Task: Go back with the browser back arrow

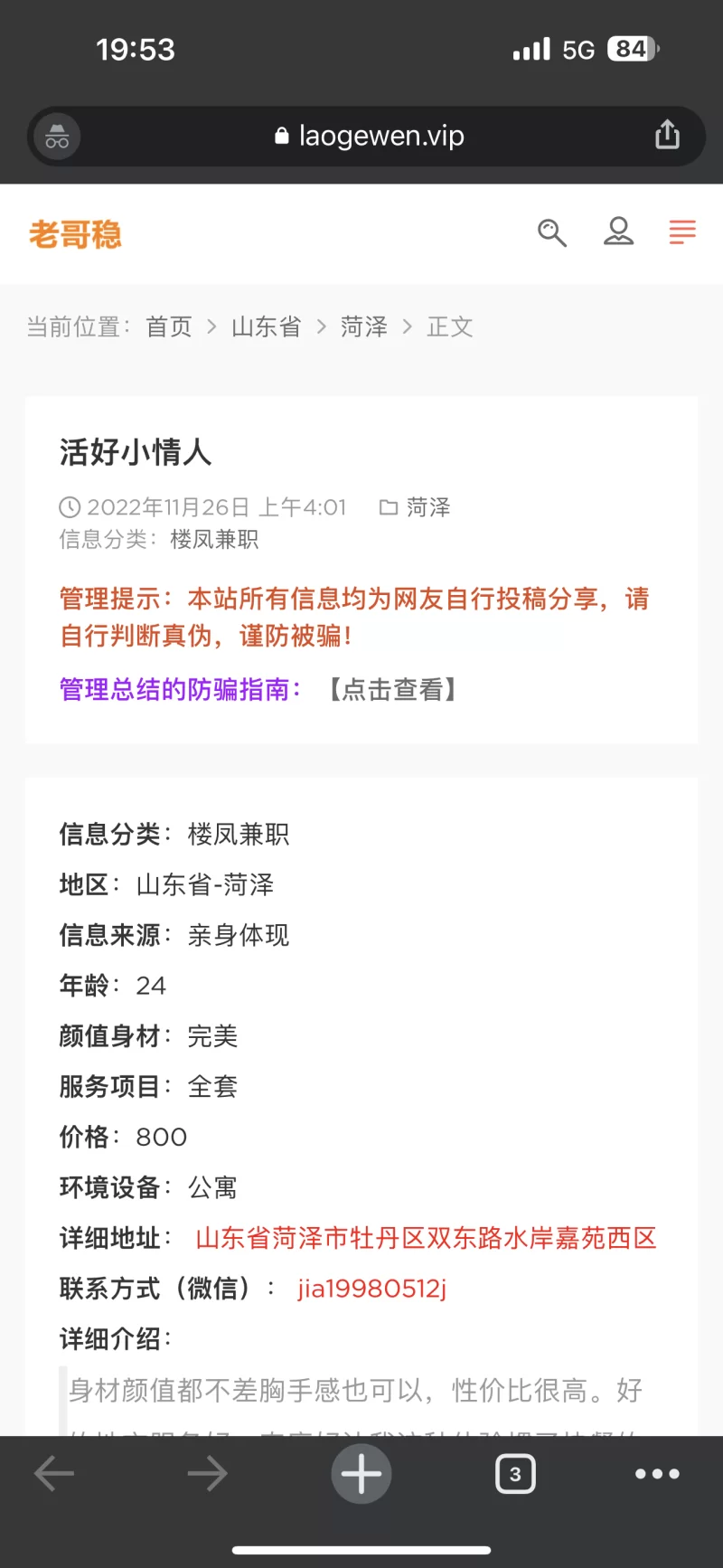Action: (54, 1474)
